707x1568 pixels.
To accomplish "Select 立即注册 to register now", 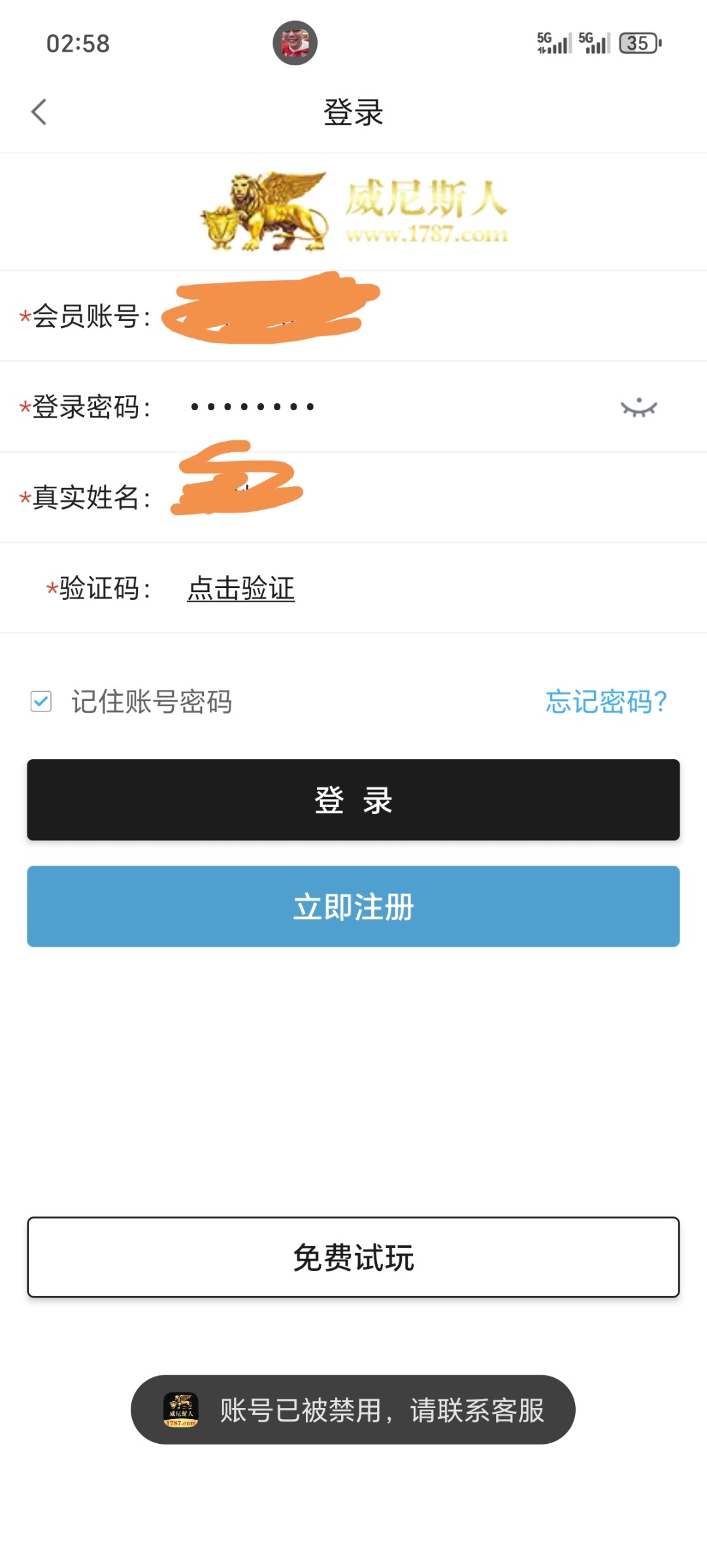I will pyautogui.click(x=353, y=907).
